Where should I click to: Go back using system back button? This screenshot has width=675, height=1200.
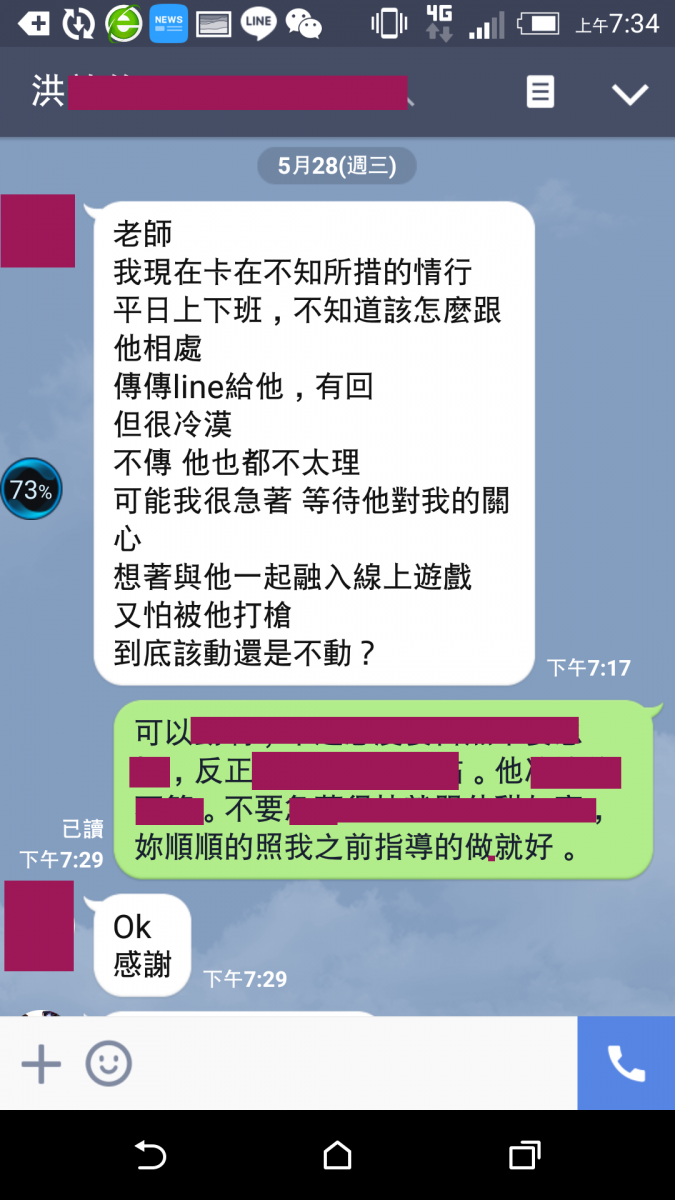coord(150,1156)
